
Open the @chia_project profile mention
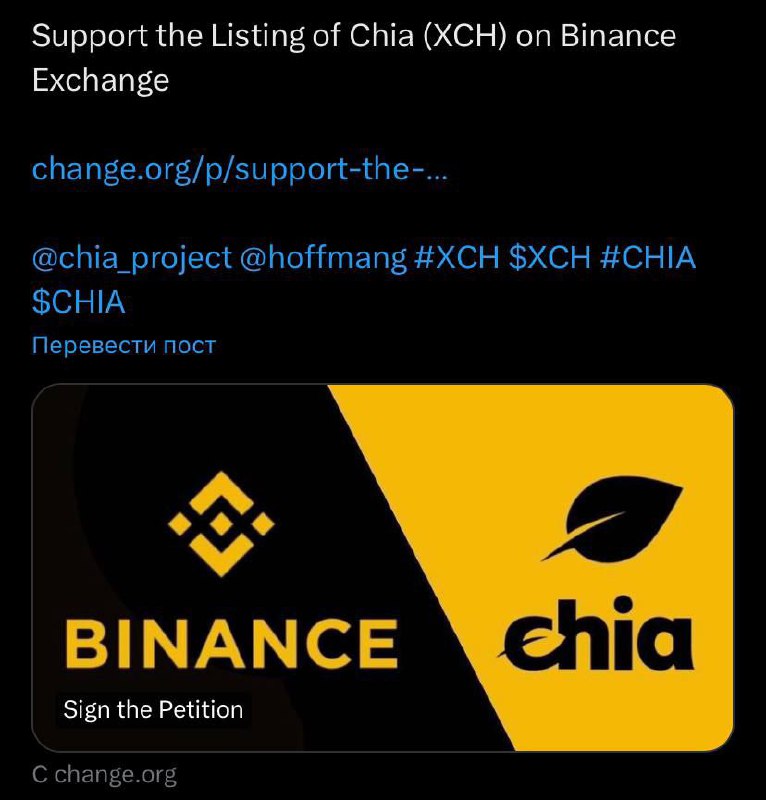(x=131, y=257)
